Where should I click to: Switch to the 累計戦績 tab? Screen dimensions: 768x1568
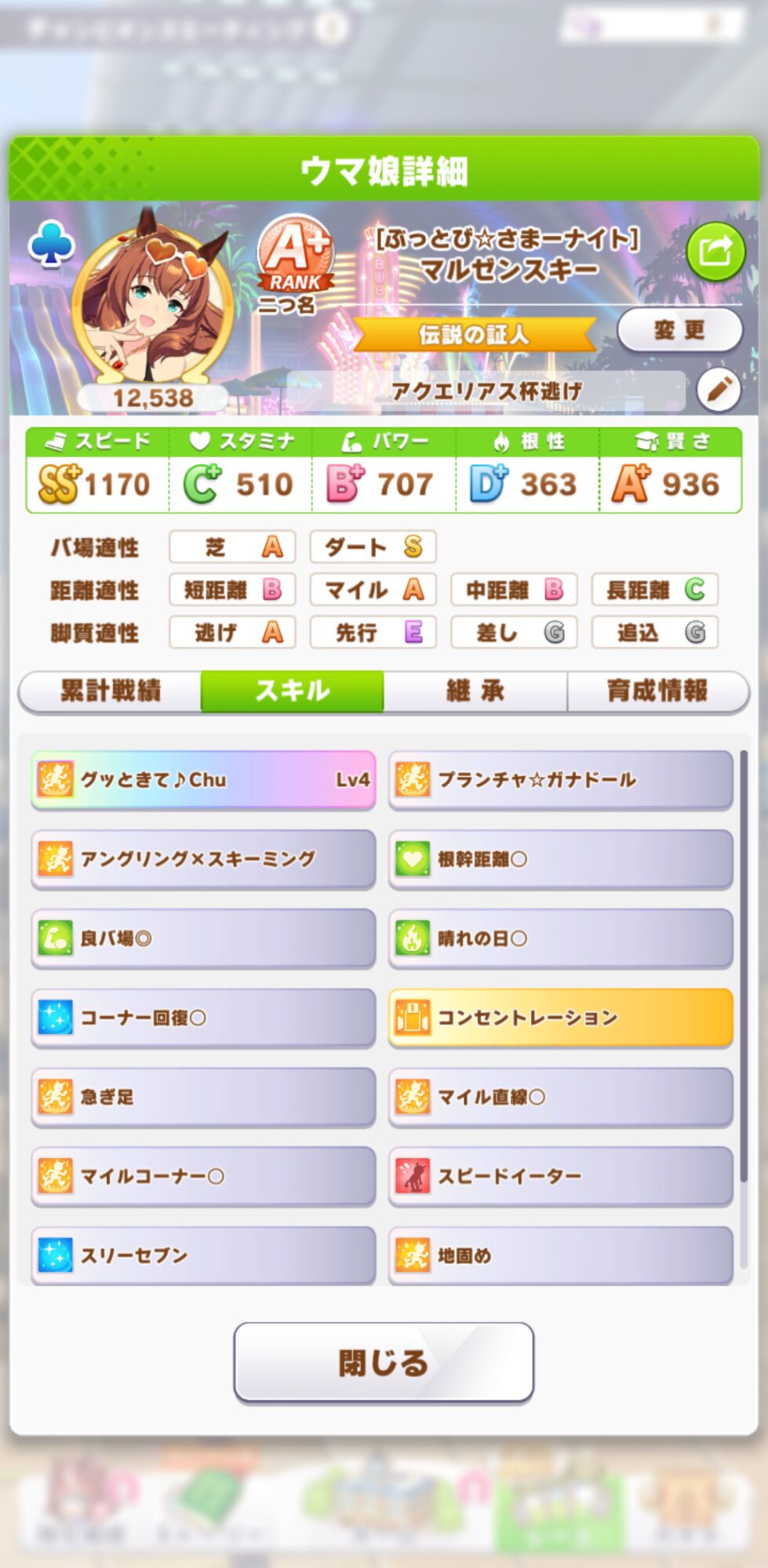[111, 691]
